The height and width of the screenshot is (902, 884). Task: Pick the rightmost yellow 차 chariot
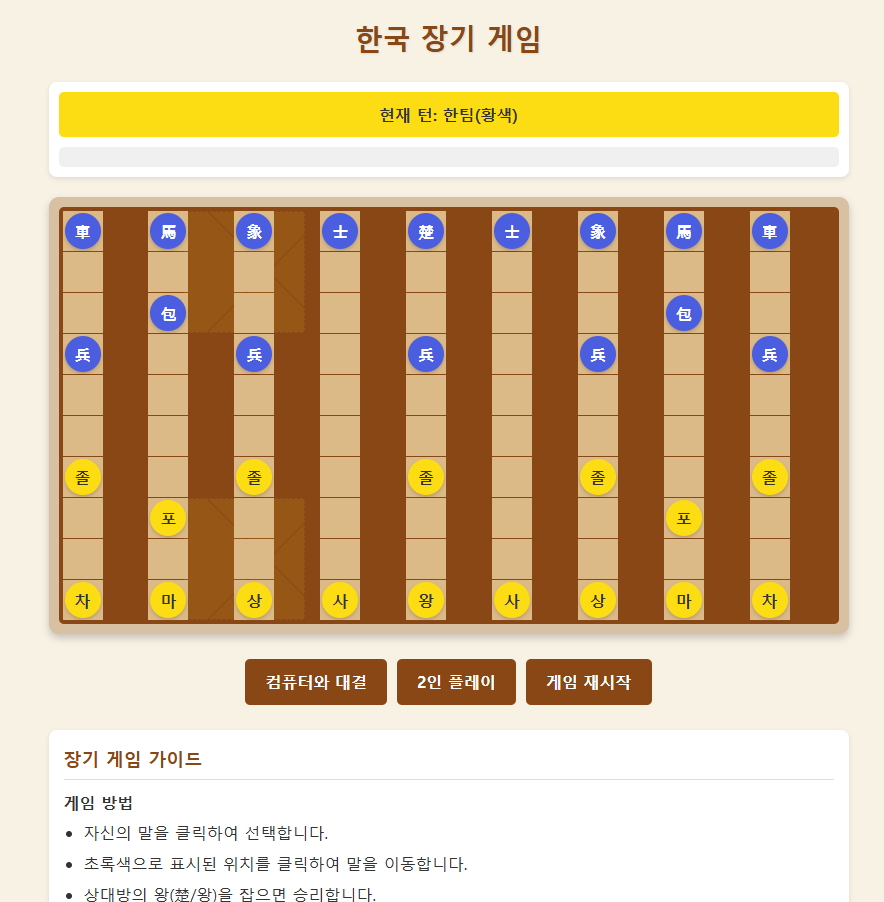coord(769,600)
